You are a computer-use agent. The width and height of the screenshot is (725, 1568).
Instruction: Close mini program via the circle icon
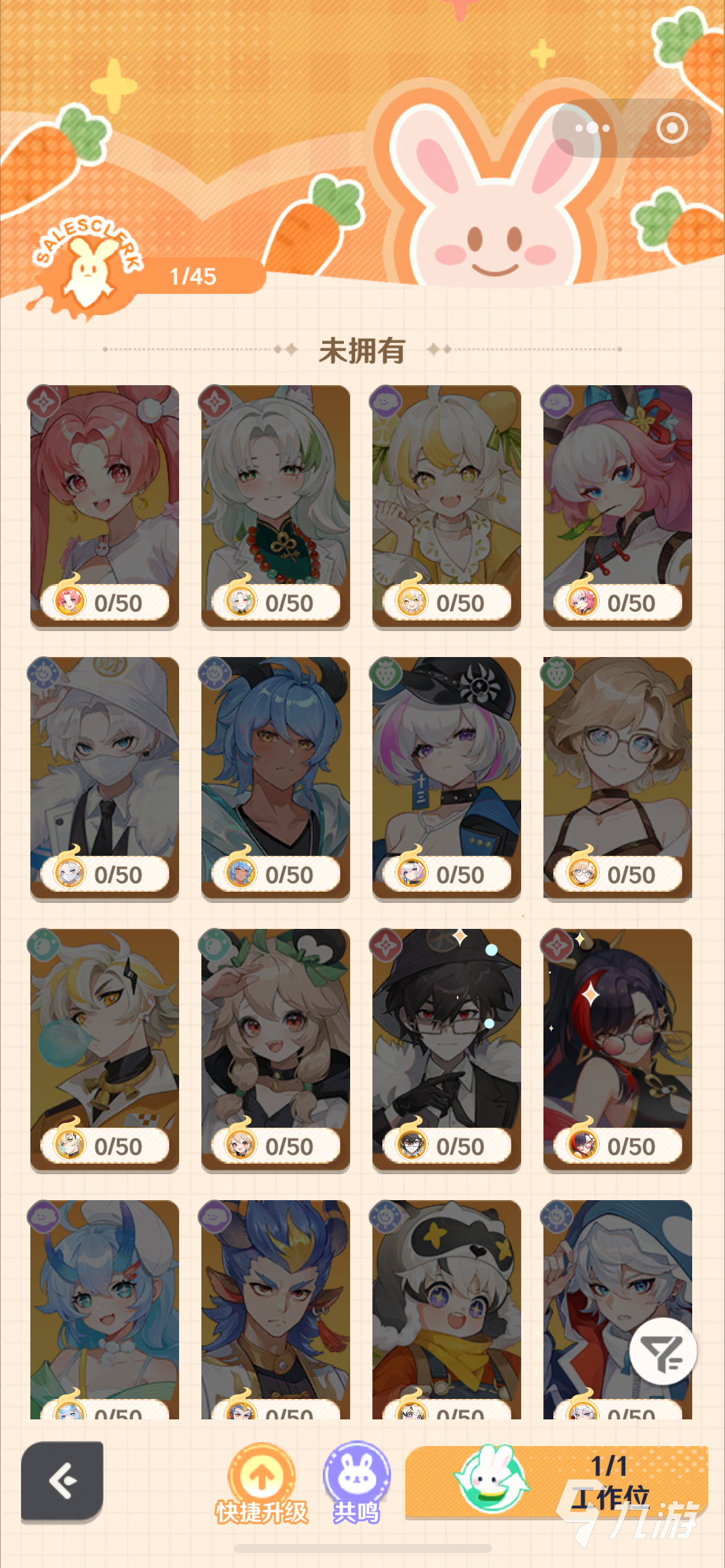672,128
